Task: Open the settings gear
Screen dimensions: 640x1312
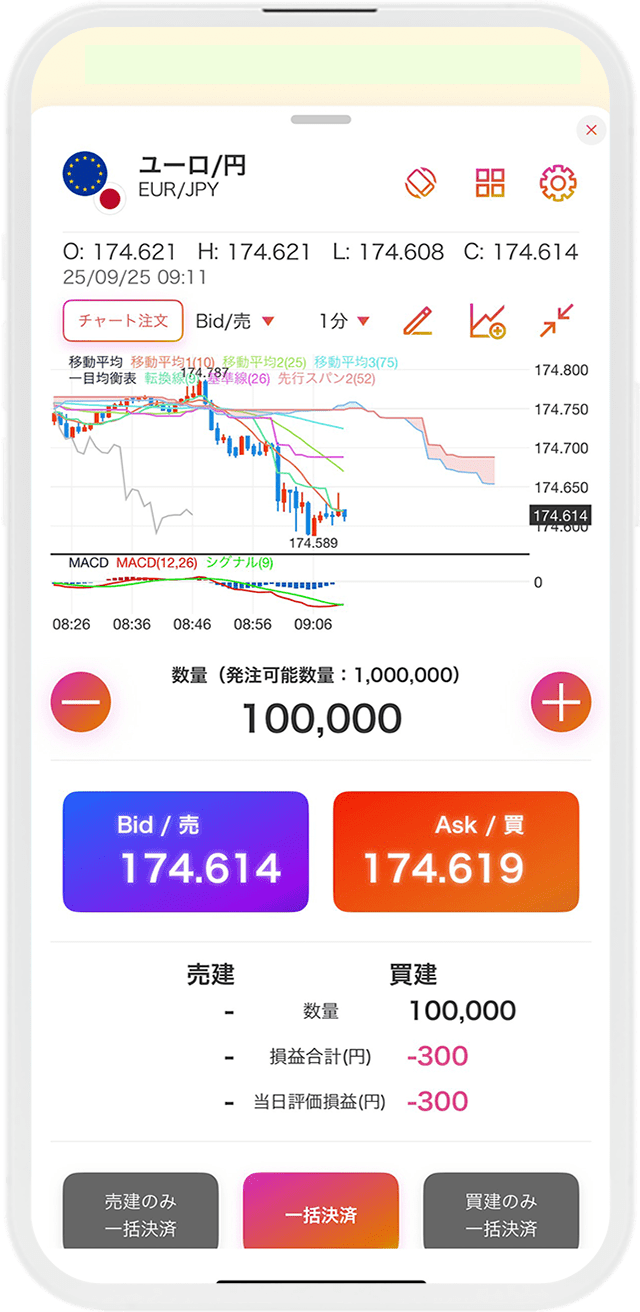Action: click(558, 182)
